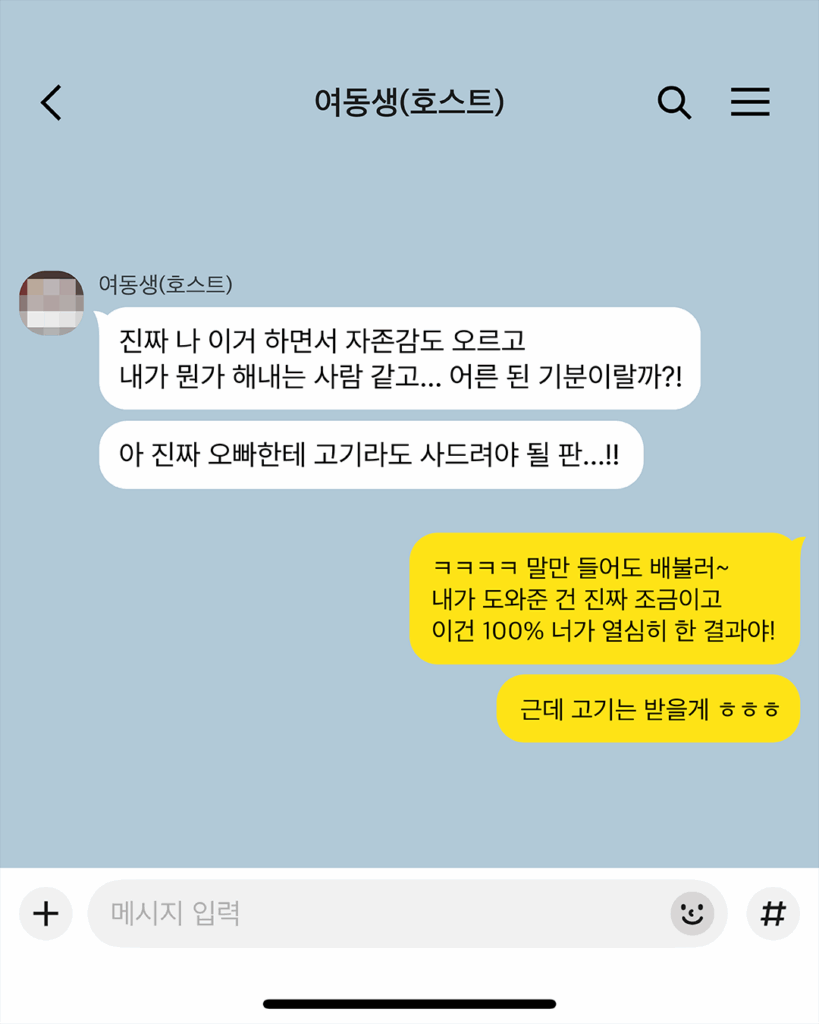The height and width of the screenshot is (1024, 819).
Task: Tap the hashtag search button
Action: (x=773, y=913)
